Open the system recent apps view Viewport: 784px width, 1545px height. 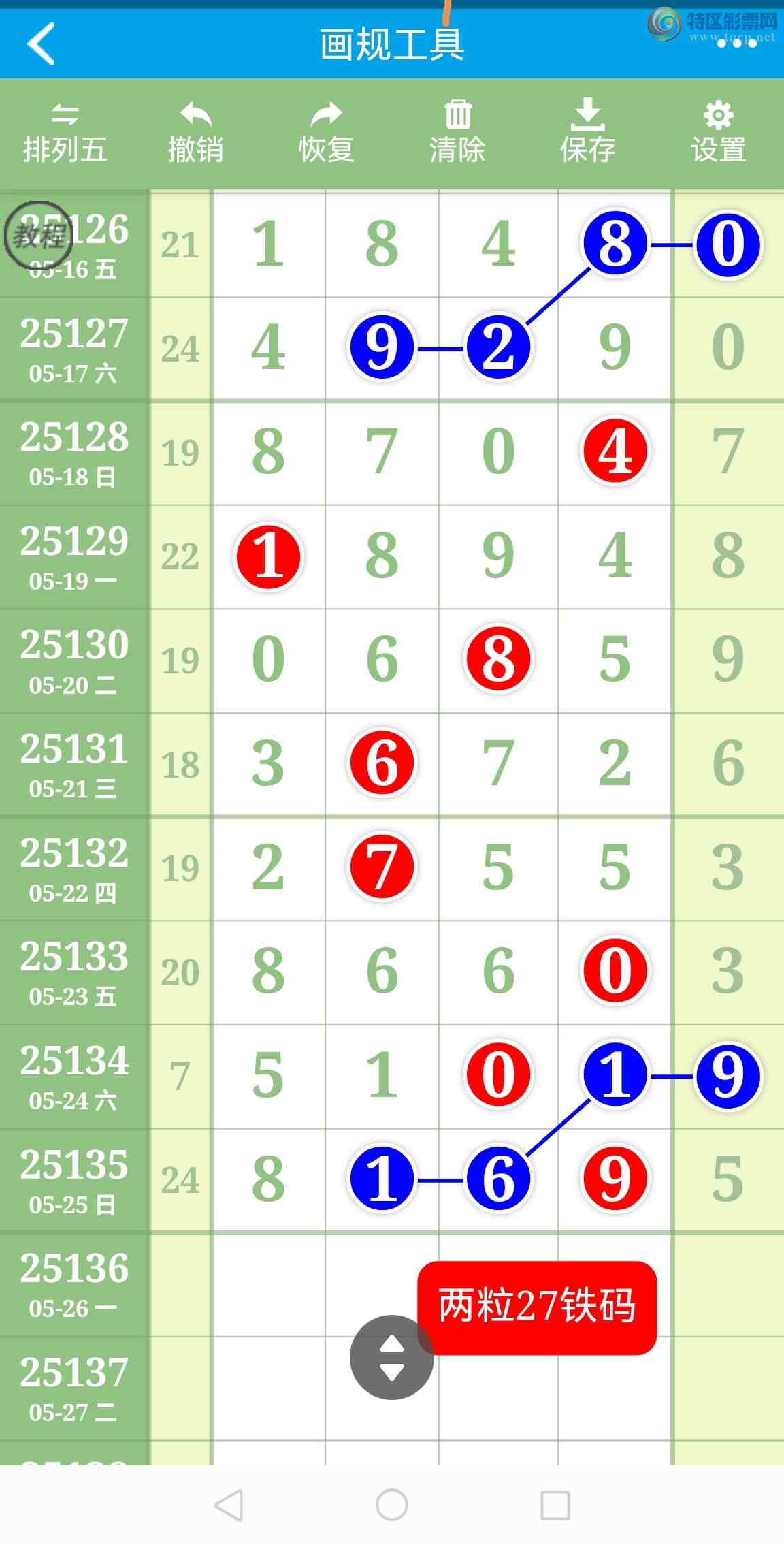[555, 1504]
